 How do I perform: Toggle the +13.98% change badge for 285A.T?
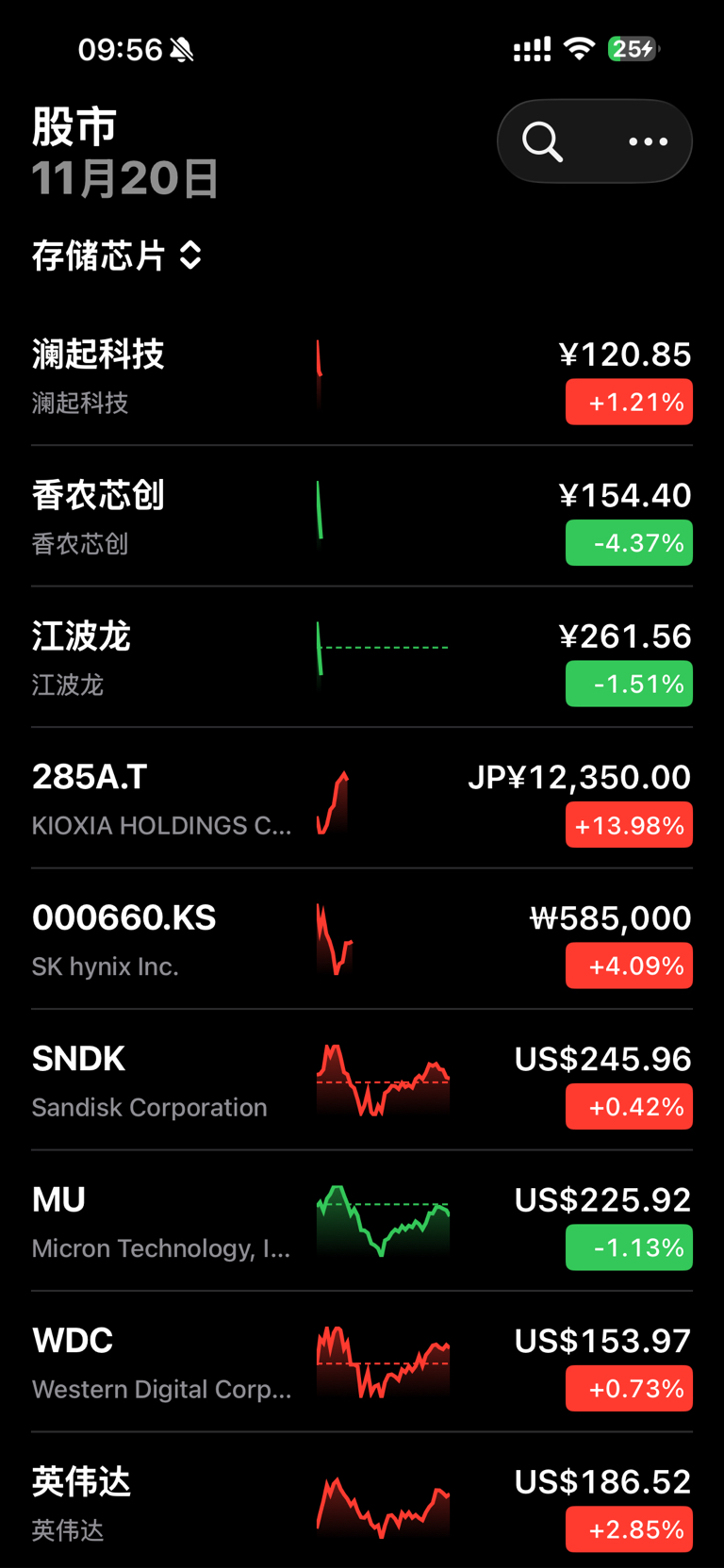629,825
